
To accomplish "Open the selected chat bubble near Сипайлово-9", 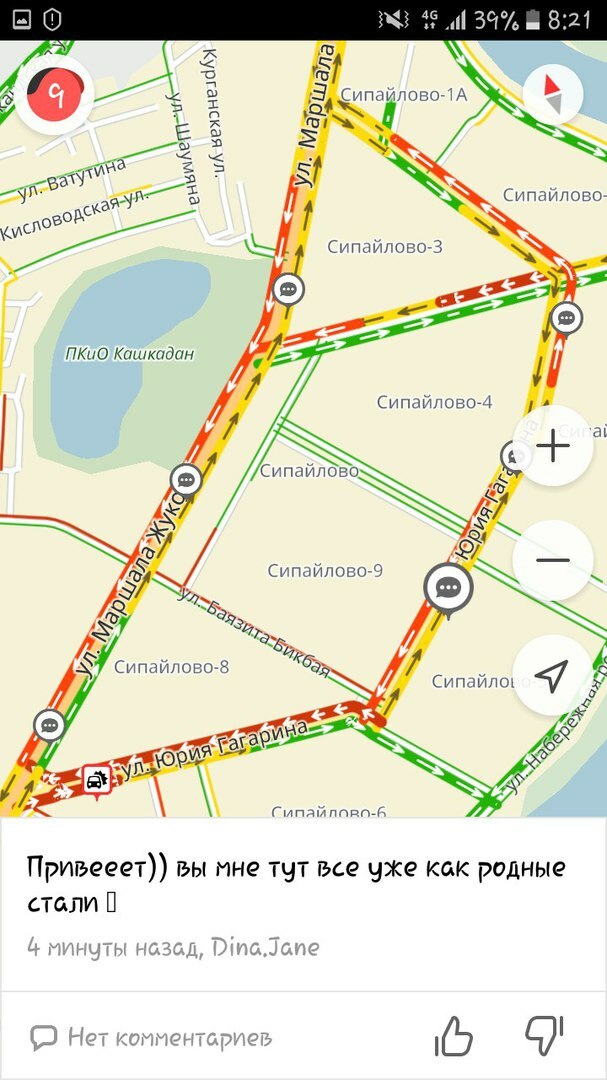I will [447, 587].
